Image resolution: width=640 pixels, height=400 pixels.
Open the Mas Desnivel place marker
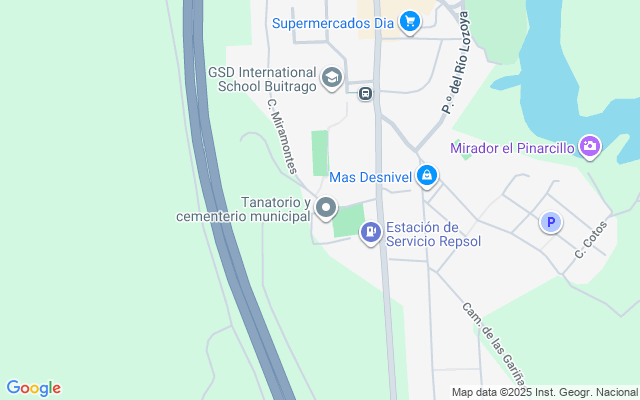point(427,176)
